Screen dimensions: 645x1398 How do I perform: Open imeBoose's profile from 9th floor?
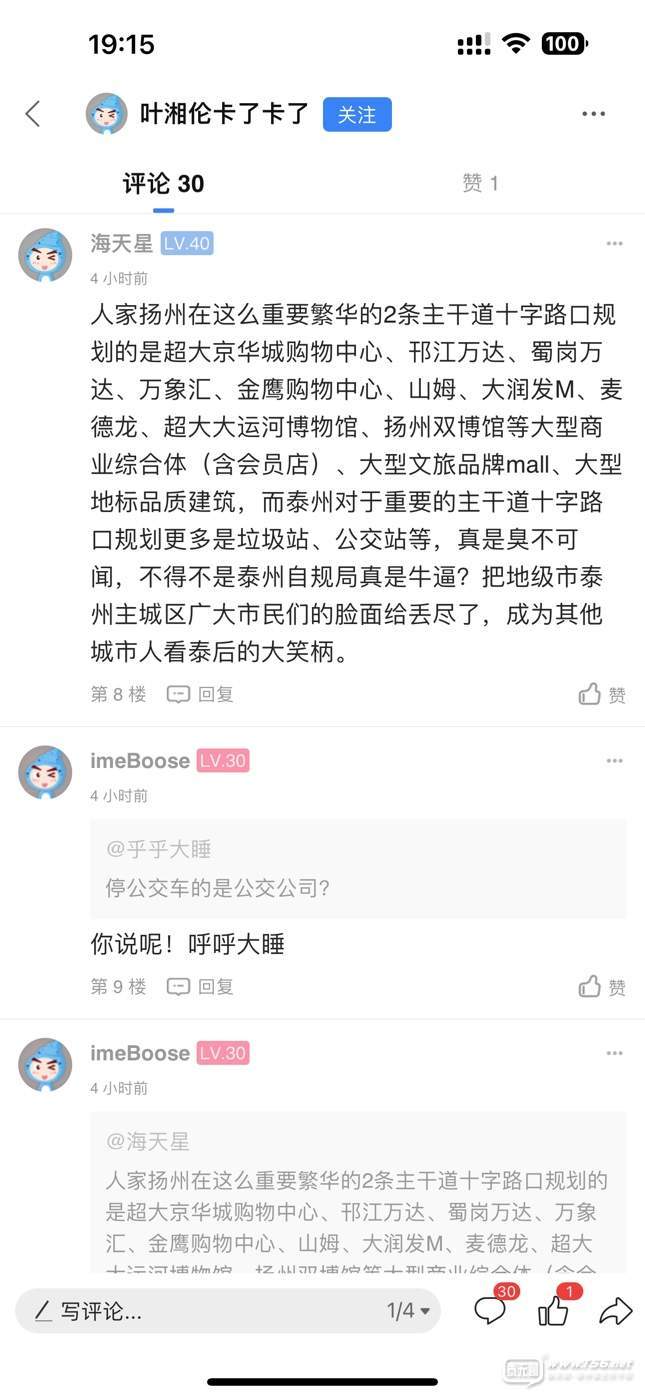pyautogui.click(x=45, y=772)
